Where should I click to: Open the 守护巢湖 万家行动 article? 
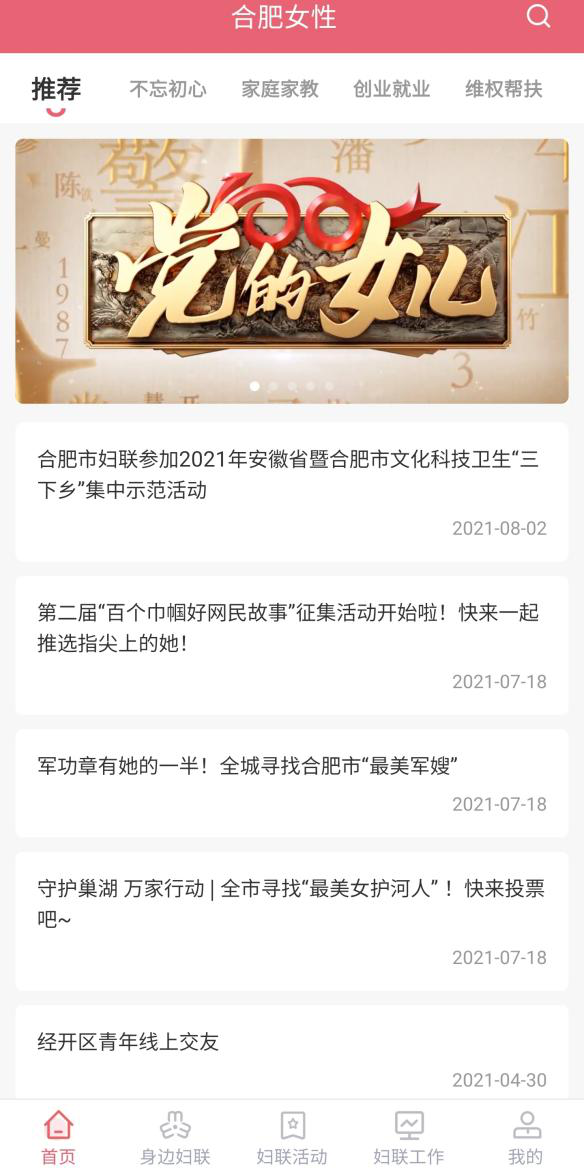(292, 921)
